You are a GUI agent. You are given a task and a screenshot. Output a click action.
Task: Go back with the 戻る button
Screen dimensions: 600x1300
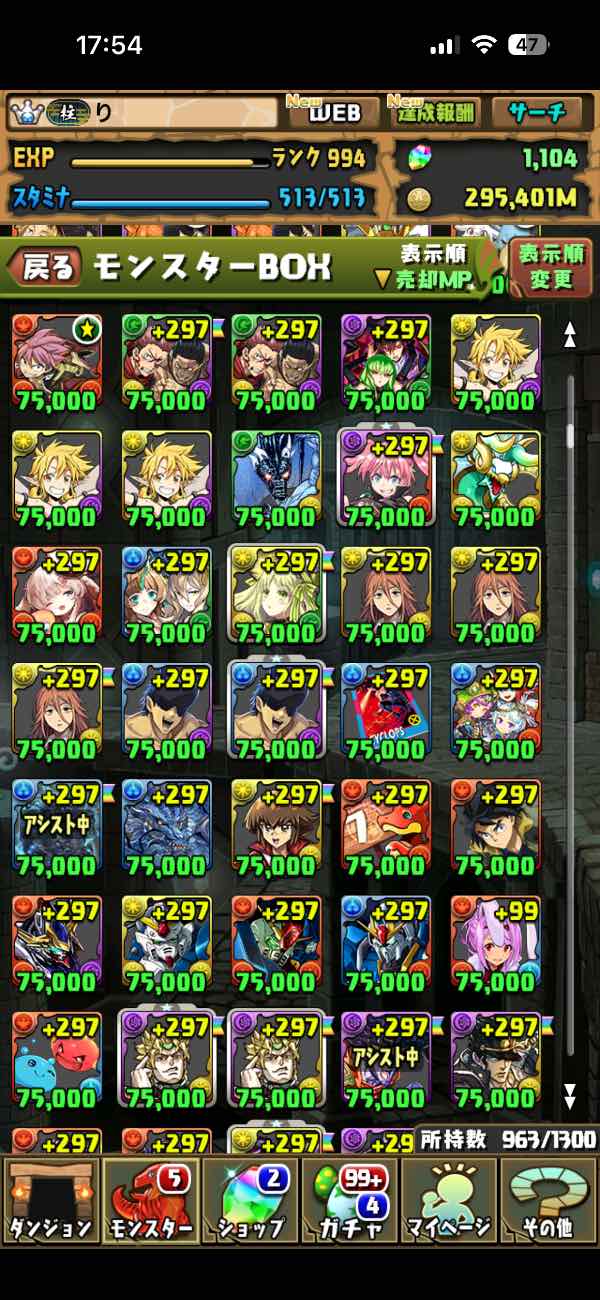point(47,266)
